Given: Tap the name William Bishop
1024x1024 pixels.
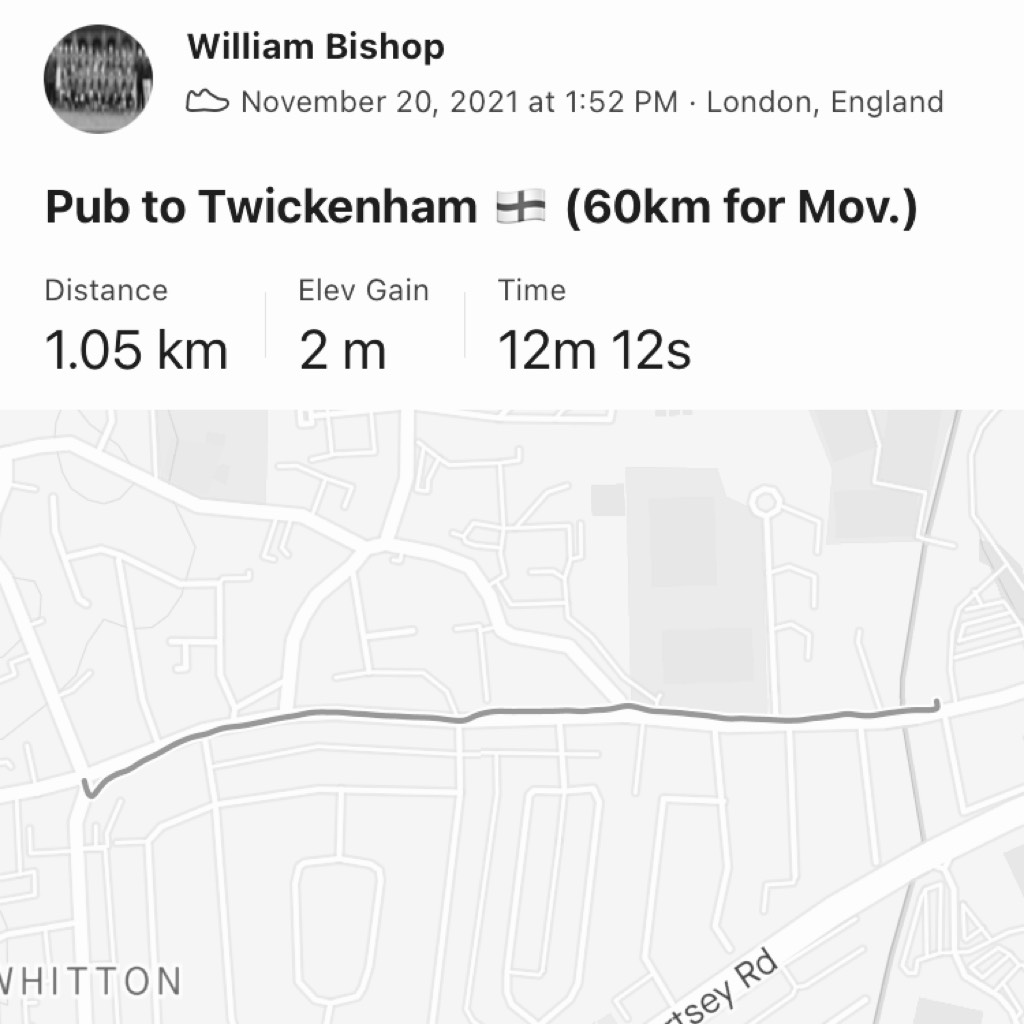Looking at the screenshot, I should pos(315,47).
